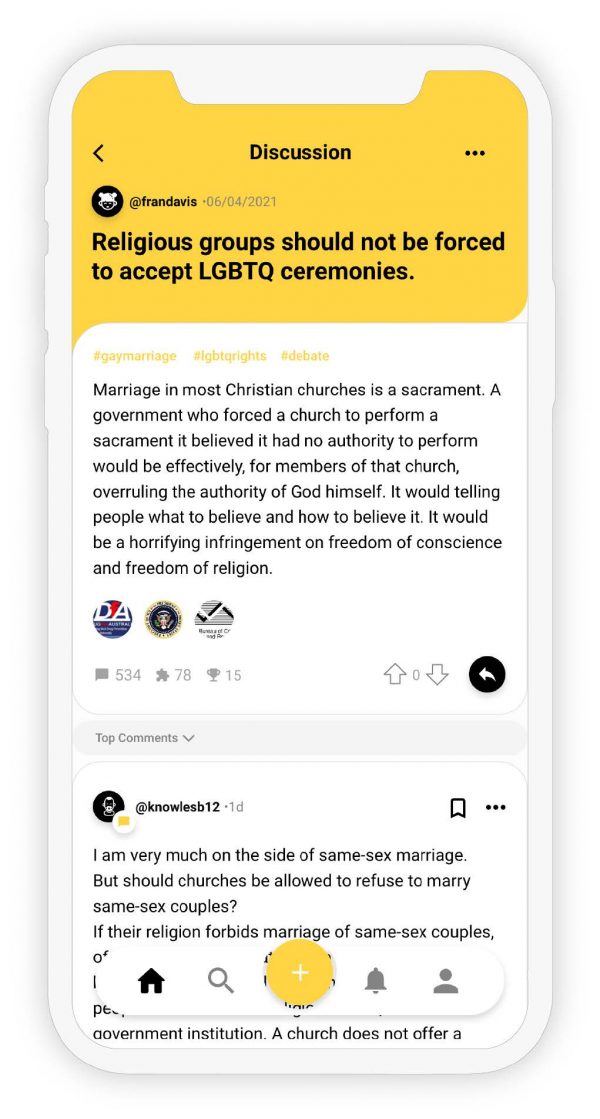This screenshot has height=1119, width=600.
Task: Go back from the Discussion screen
Action: coord(98,153)
